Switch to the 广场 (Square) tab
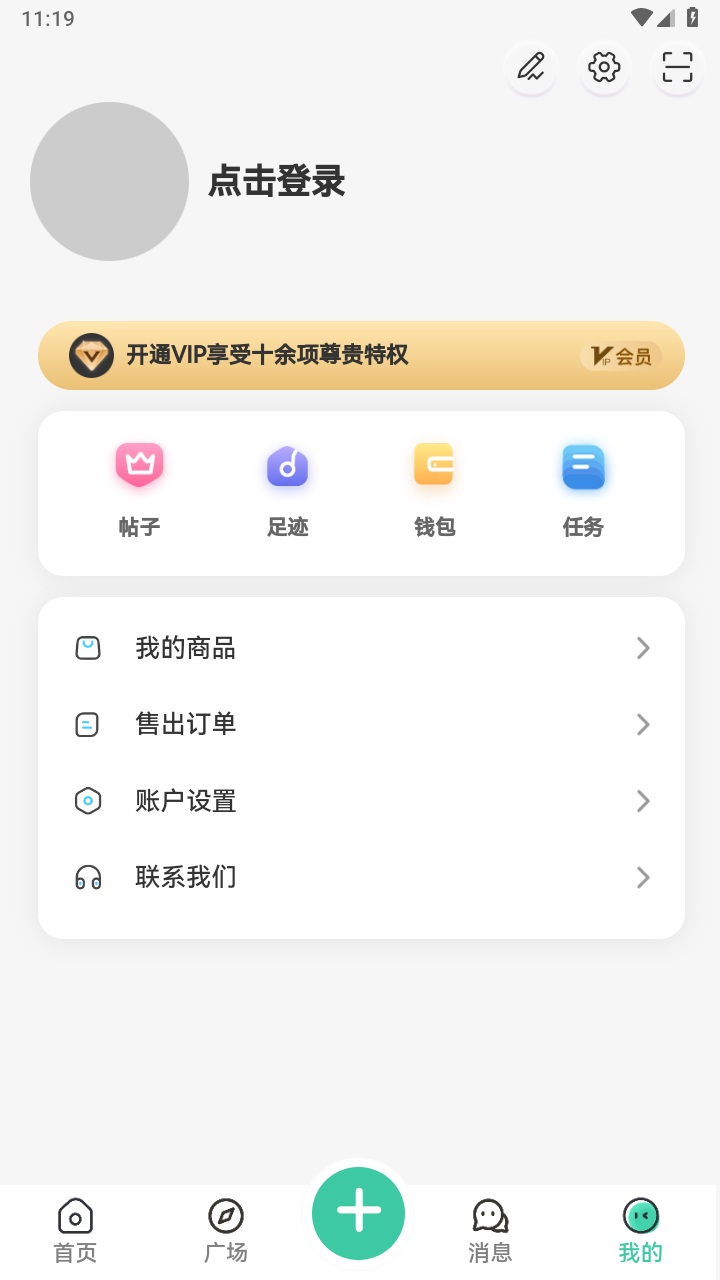 point(225,1230)
